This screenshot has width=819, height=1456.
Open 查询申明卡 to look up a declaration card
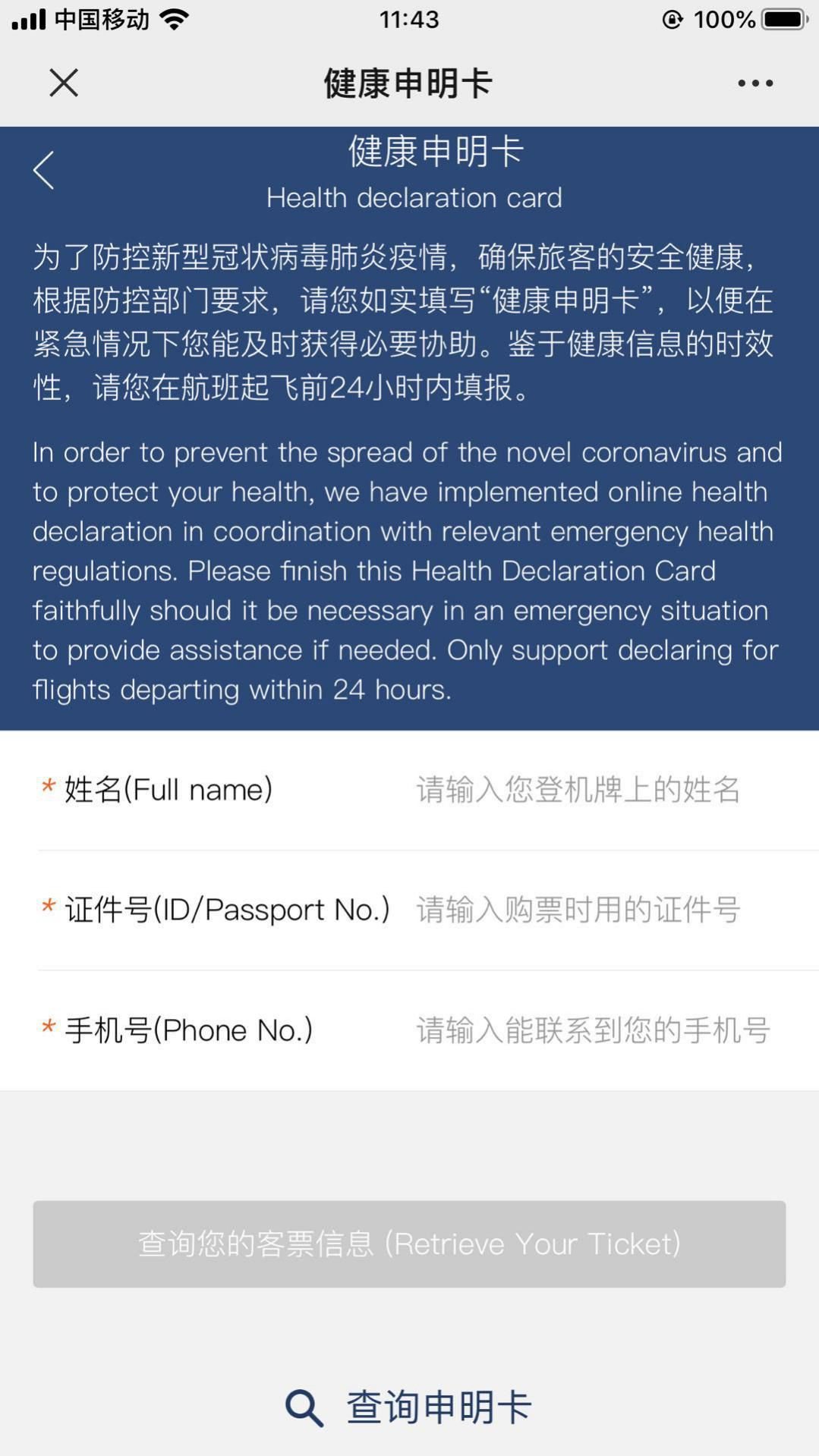click(409, 1407)
